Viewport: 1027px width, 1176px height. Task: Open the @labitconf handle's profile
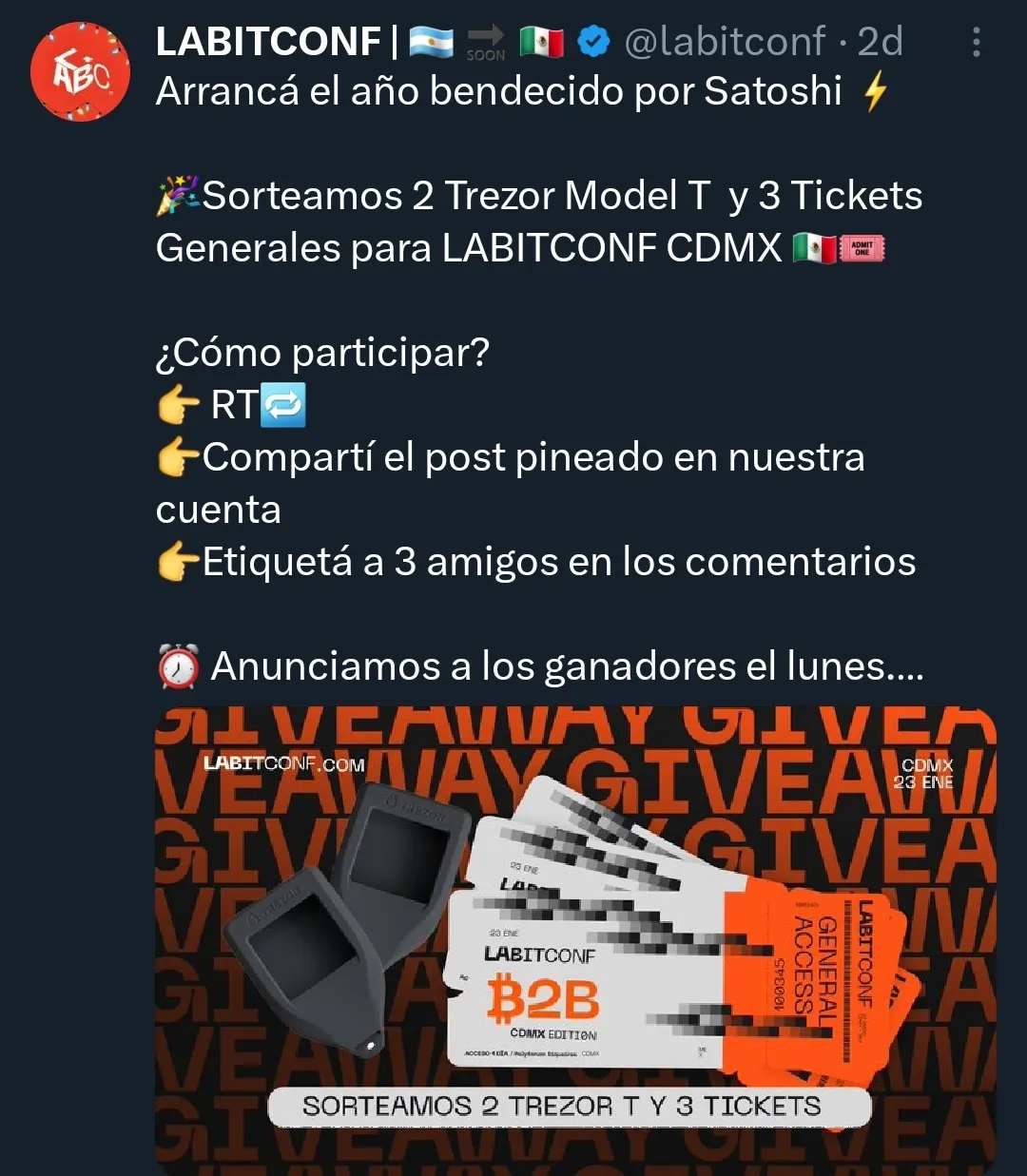tap(725, 42)
